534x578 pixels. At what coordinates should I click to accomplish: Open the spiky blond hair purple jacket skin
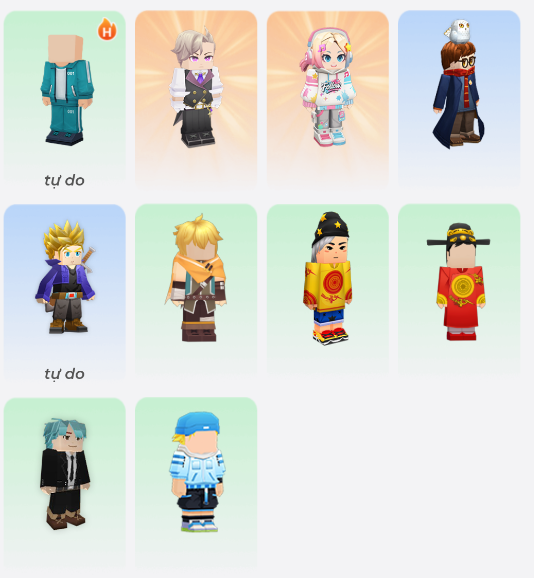coord(64,293)
